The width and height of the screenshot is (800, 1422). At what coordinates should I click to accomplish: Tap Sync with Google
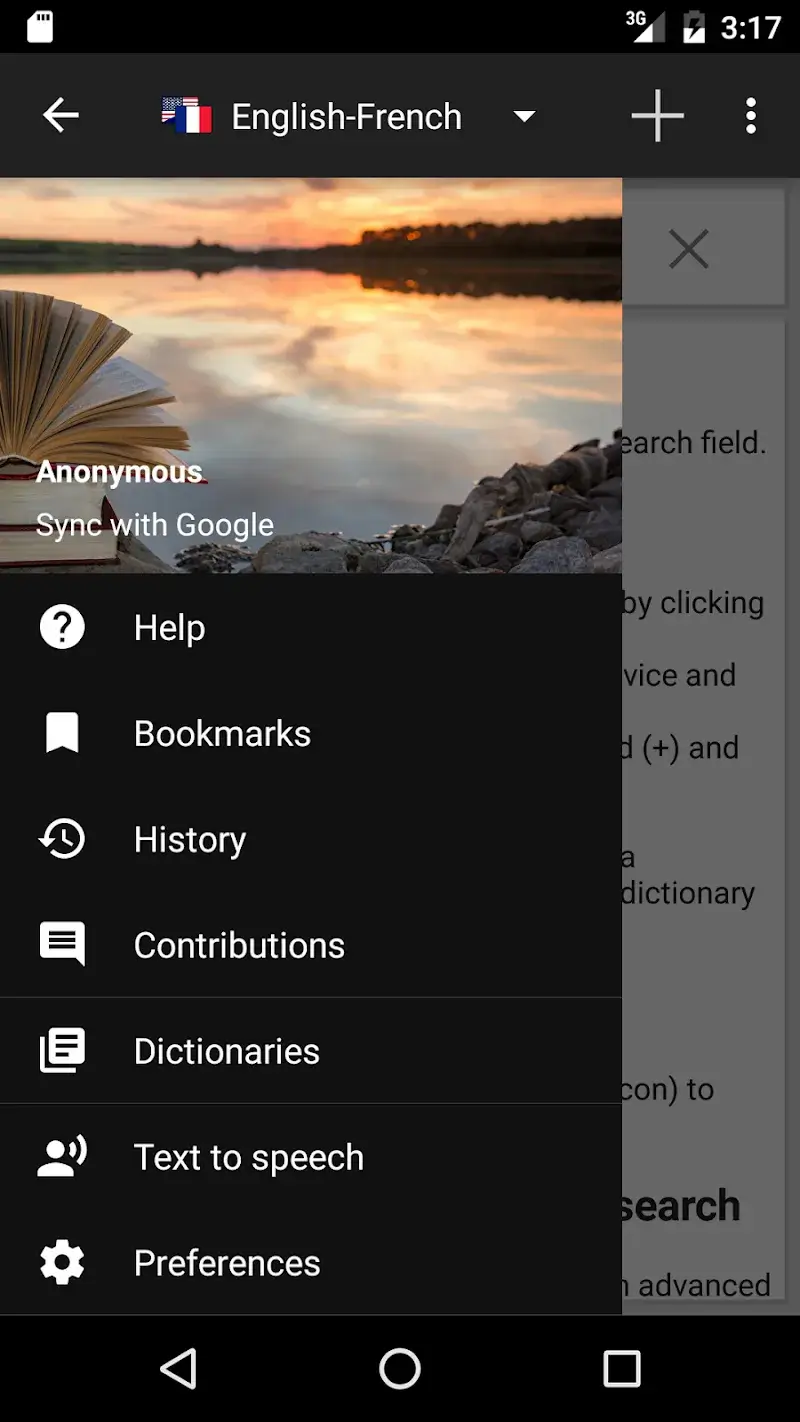click(154, 524)
